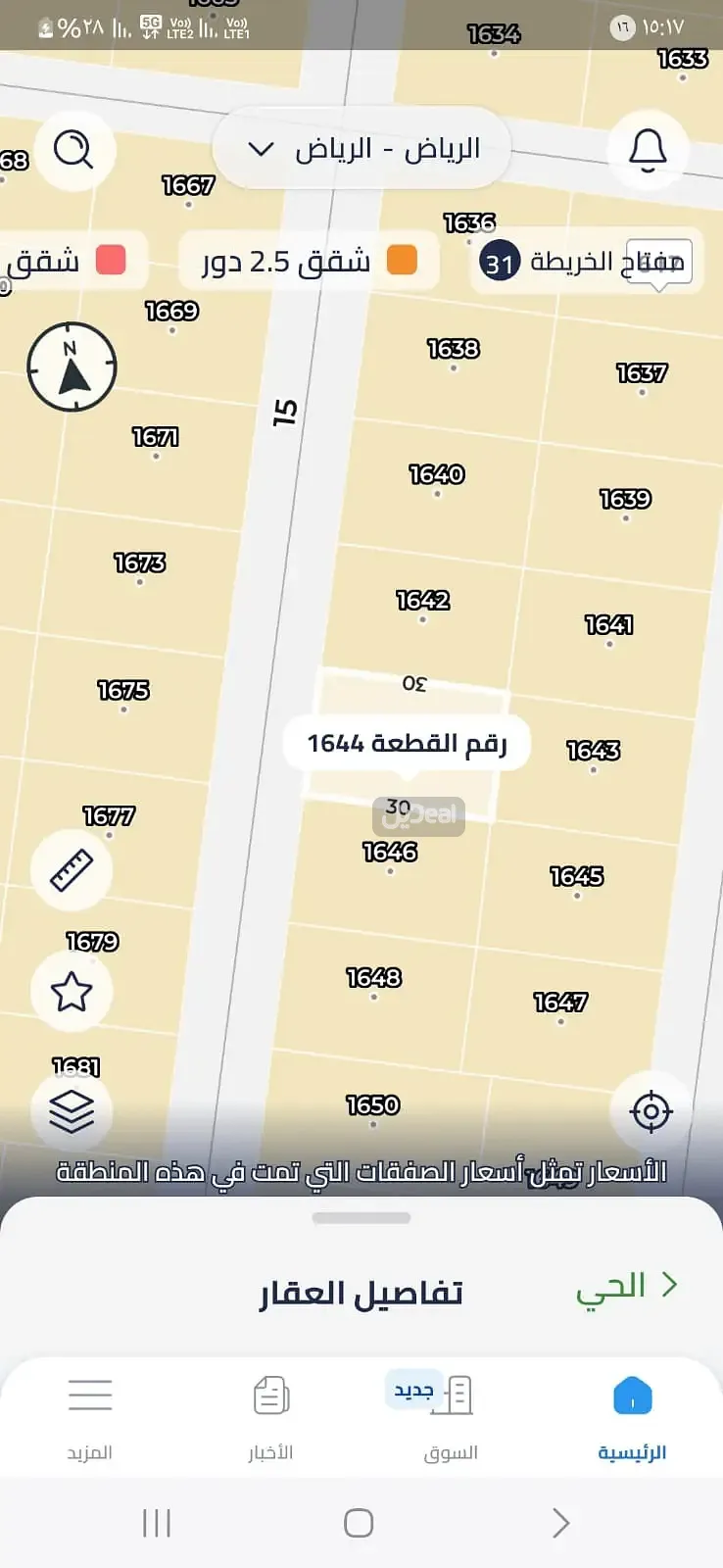Open the الرياض - الرياض city dropdown
The width and height of the screenshot is (723, 1568).
(361, 149)
